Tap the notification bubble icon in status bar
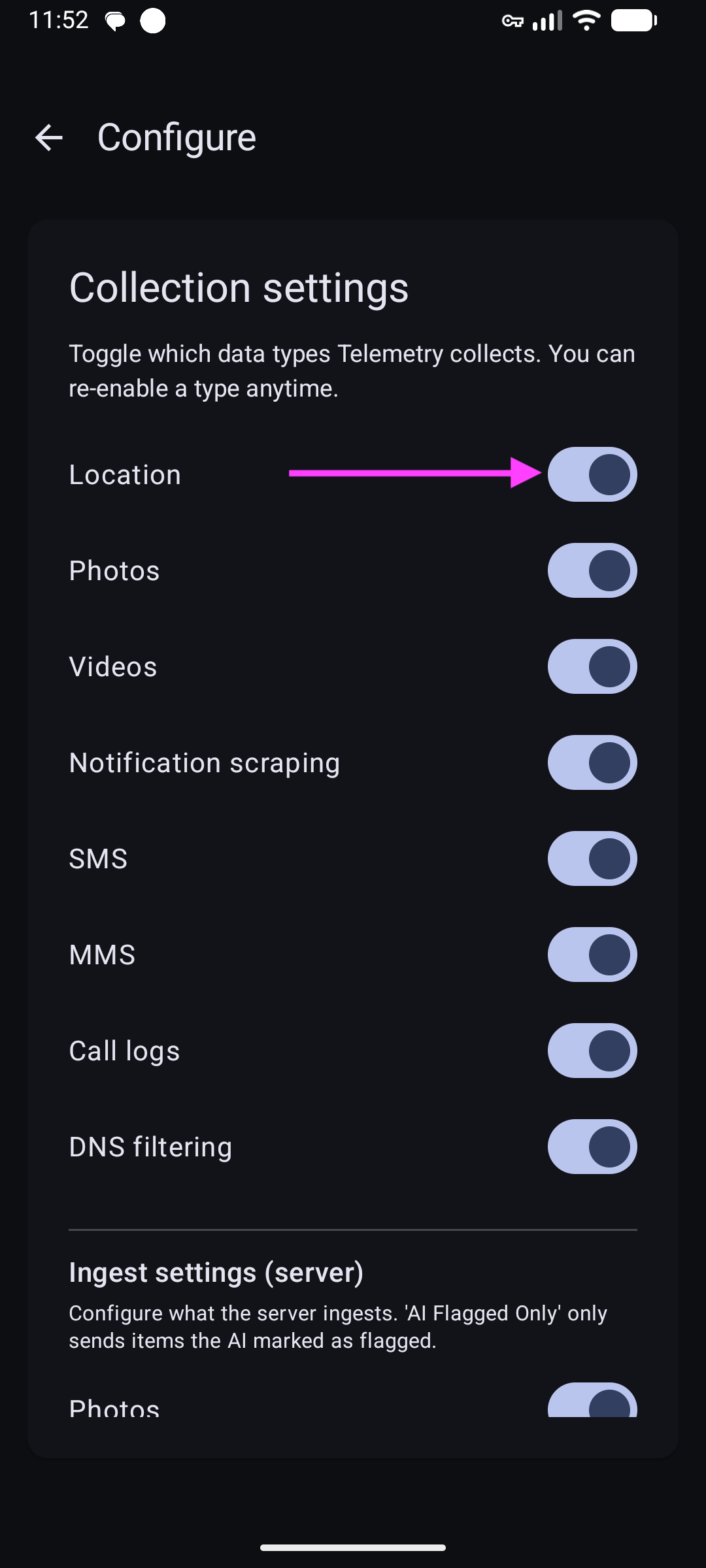This screenshot has width=706, height=1568. pyautogui.click(x=115, y=20)
